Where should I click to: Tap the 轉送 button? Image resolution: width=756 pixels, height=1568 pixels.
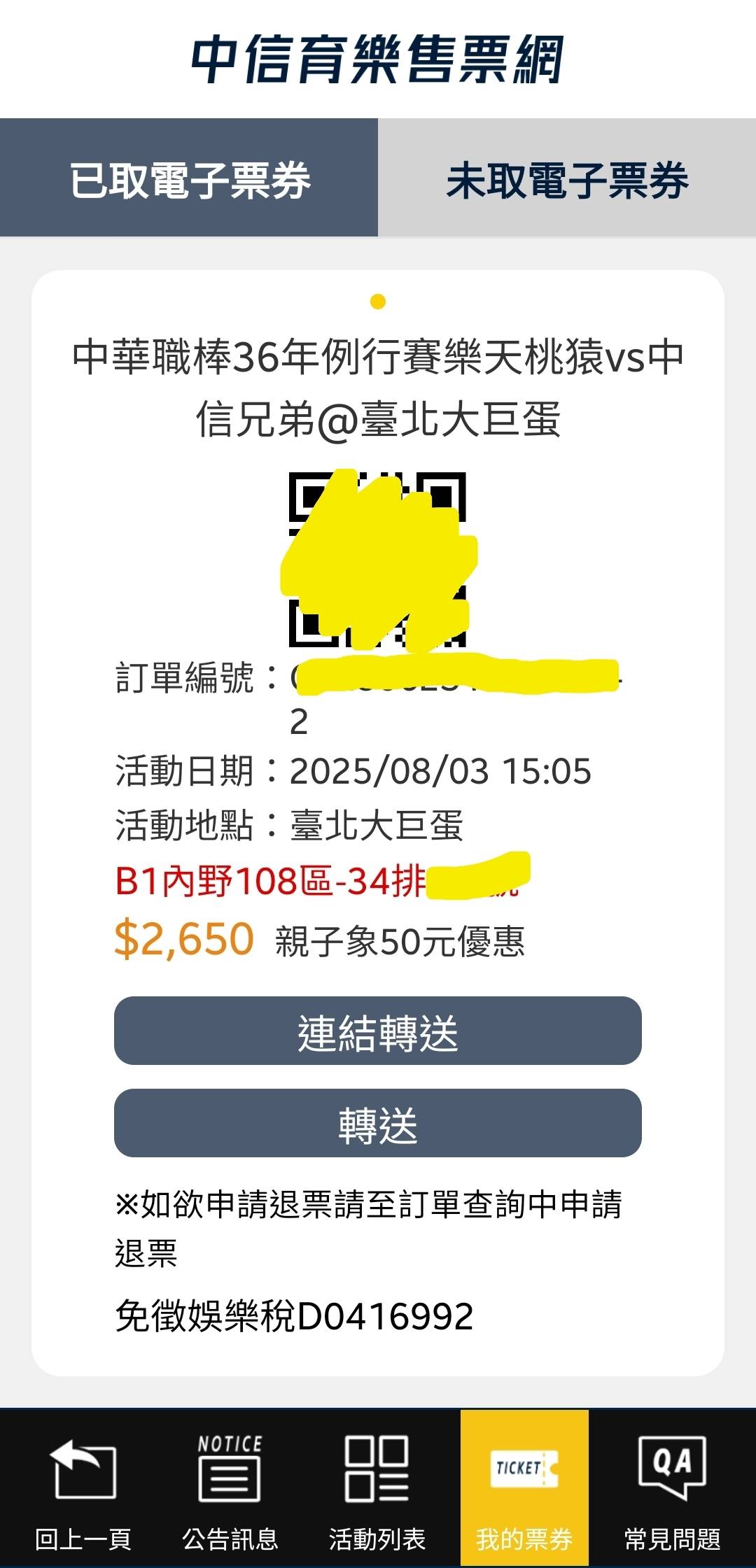point(378,1123)
